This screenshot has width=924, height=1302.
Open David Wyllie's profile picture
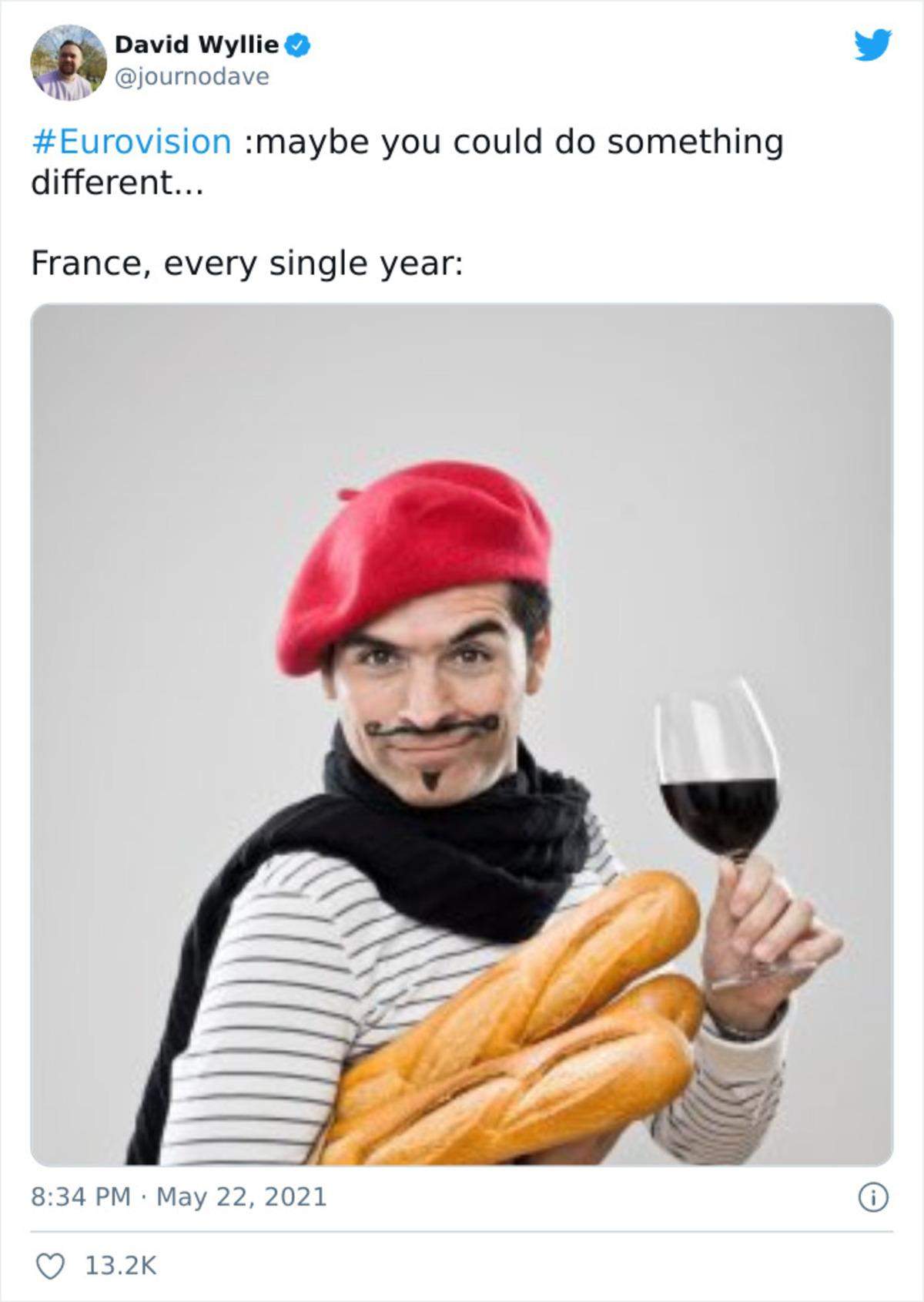[x=68, y=62]
